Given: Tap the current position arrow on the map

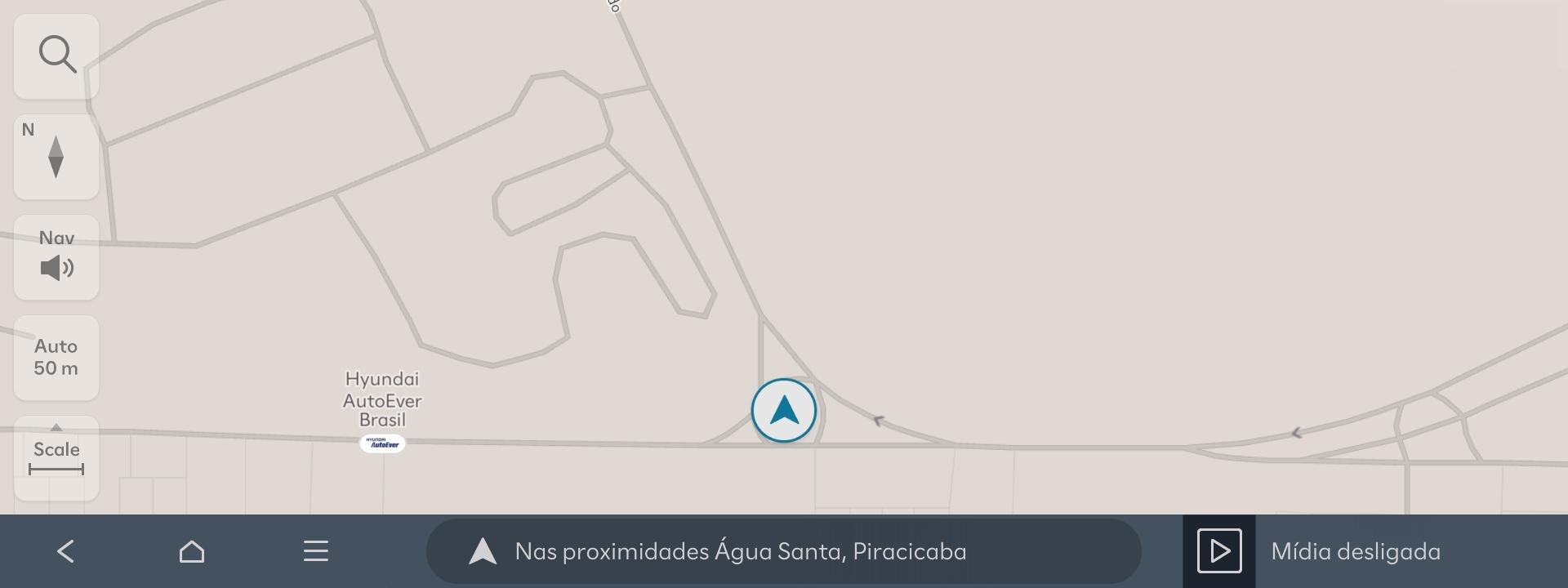Looking at the screenshot, I should [x=784, y=411].
